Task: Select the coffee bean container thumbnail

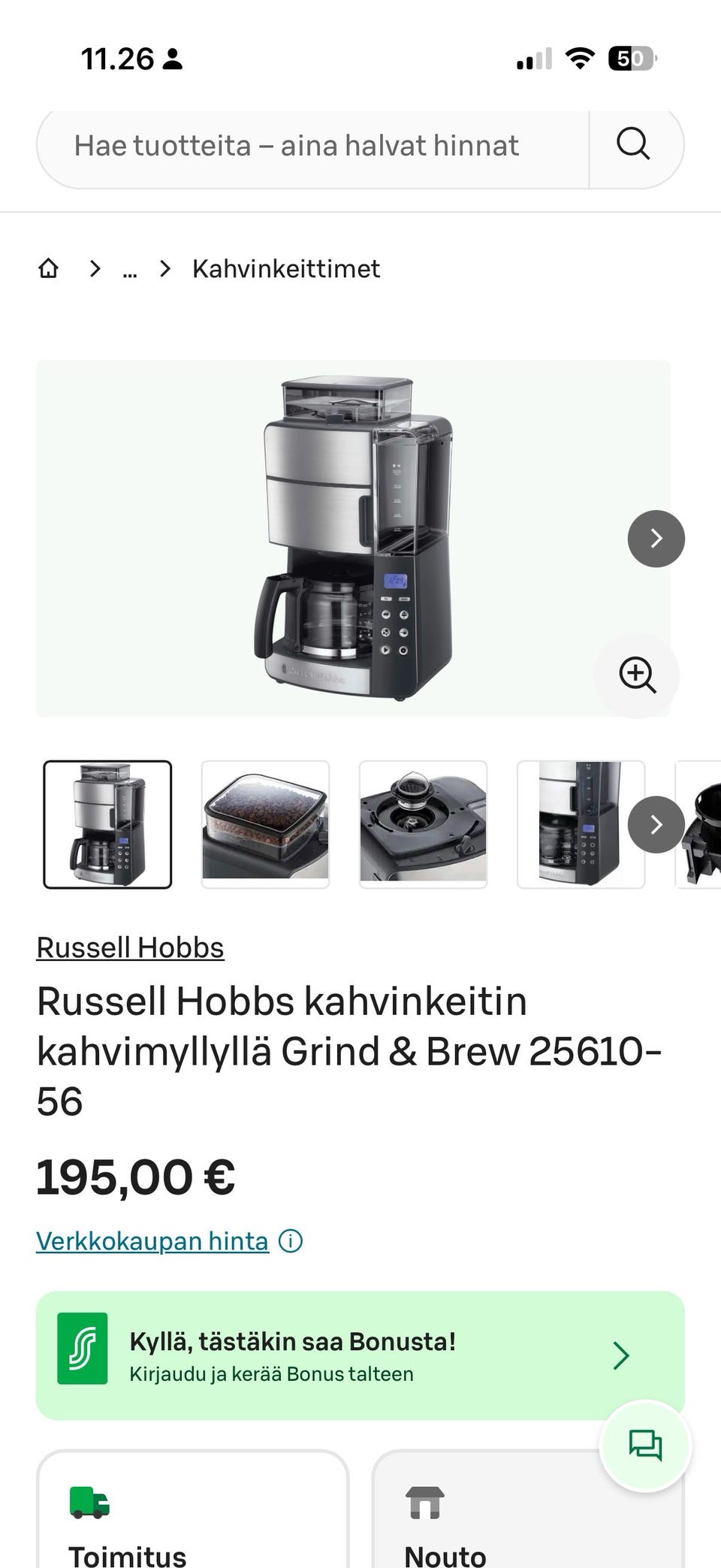Action: (265, 825)
